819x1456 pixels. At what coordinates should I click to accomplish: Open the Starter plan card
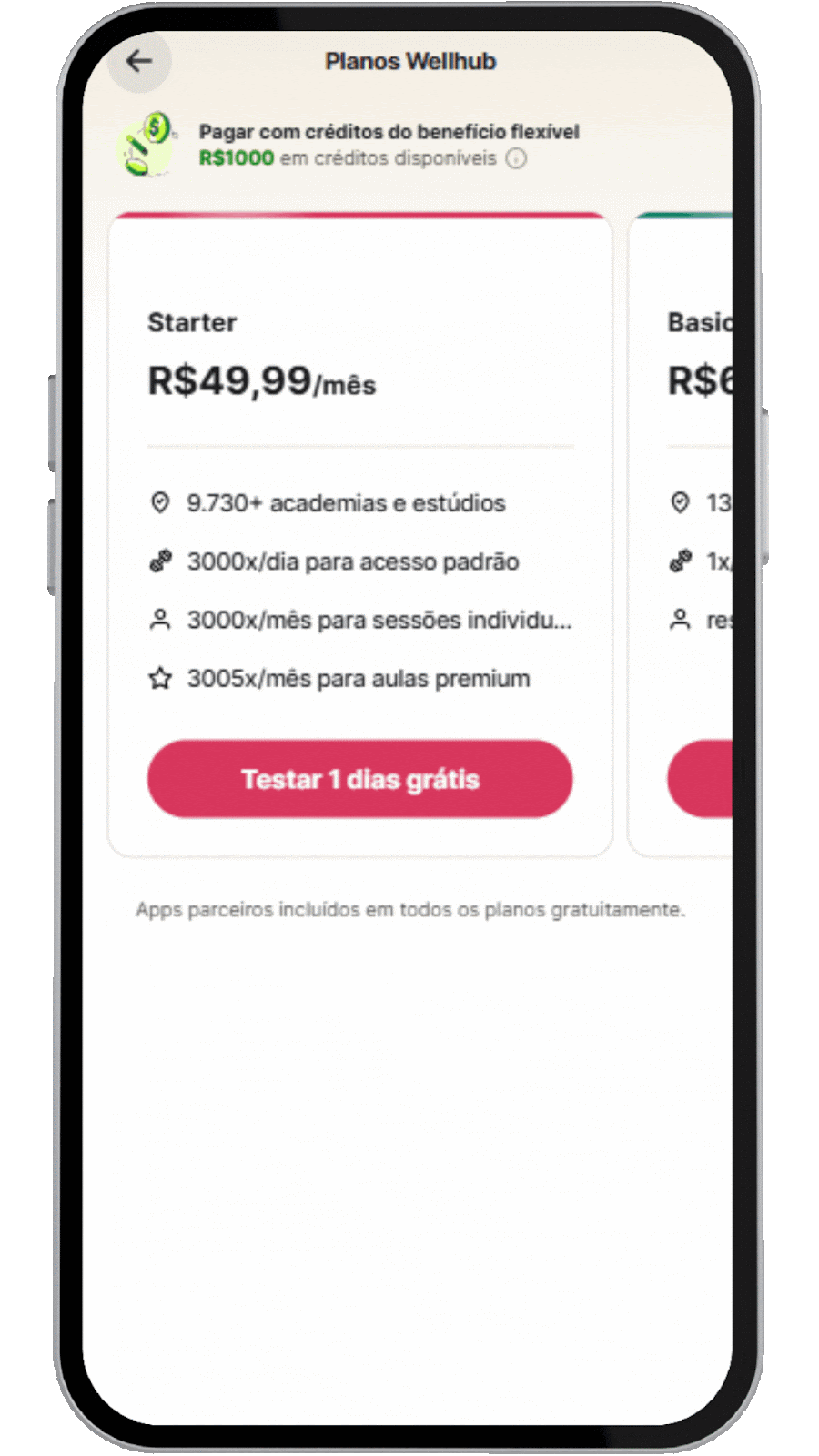[359, 364]
